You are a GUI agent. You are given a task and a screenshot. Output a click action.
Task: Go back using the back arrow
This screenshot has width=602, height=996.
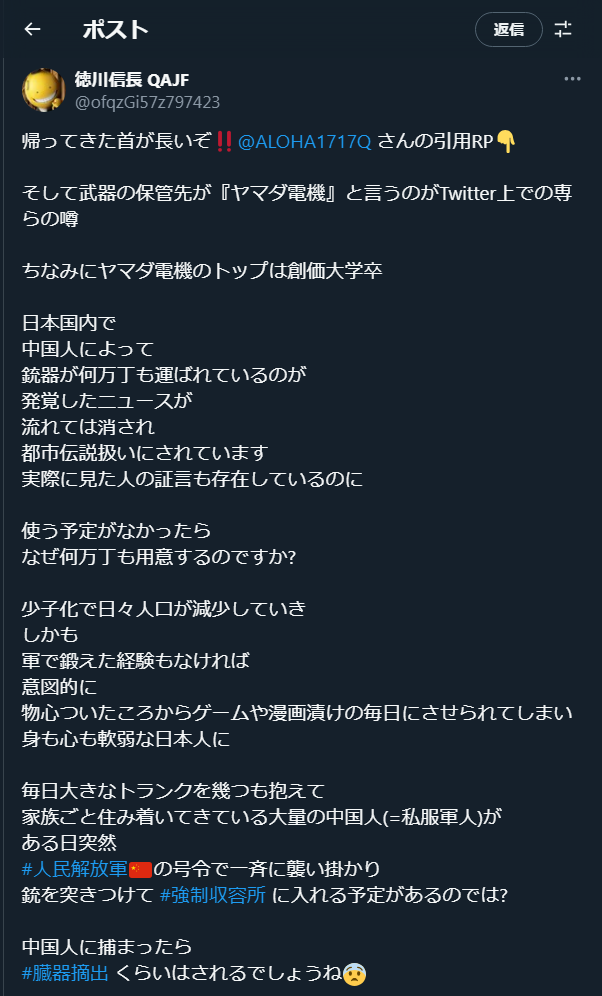(32, 29)
